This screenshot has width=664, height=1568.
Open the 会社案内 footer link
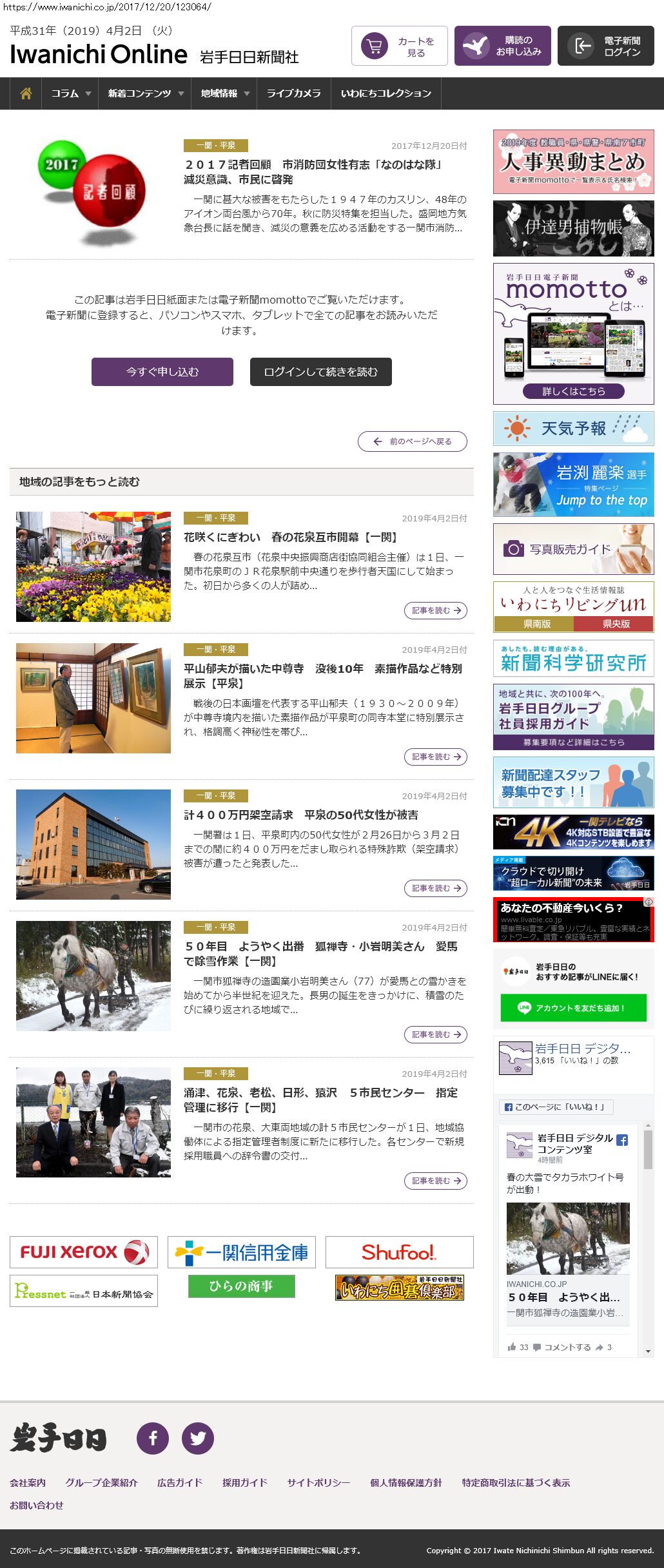[x=28, y=1482]
